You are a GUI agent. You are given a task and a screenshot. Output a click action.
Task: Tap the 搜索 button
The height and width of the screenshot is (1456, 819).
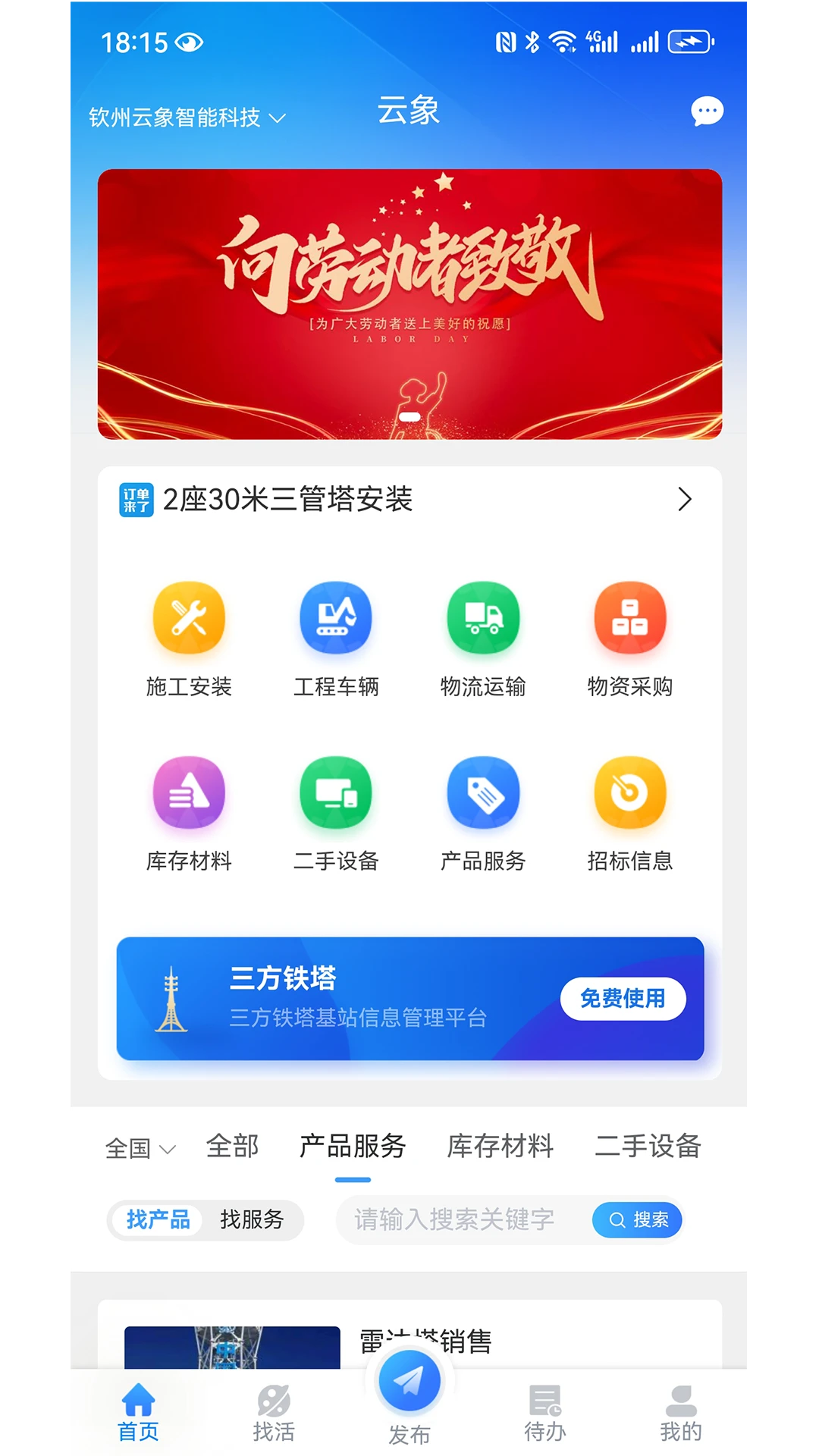tap(637, 1219)
